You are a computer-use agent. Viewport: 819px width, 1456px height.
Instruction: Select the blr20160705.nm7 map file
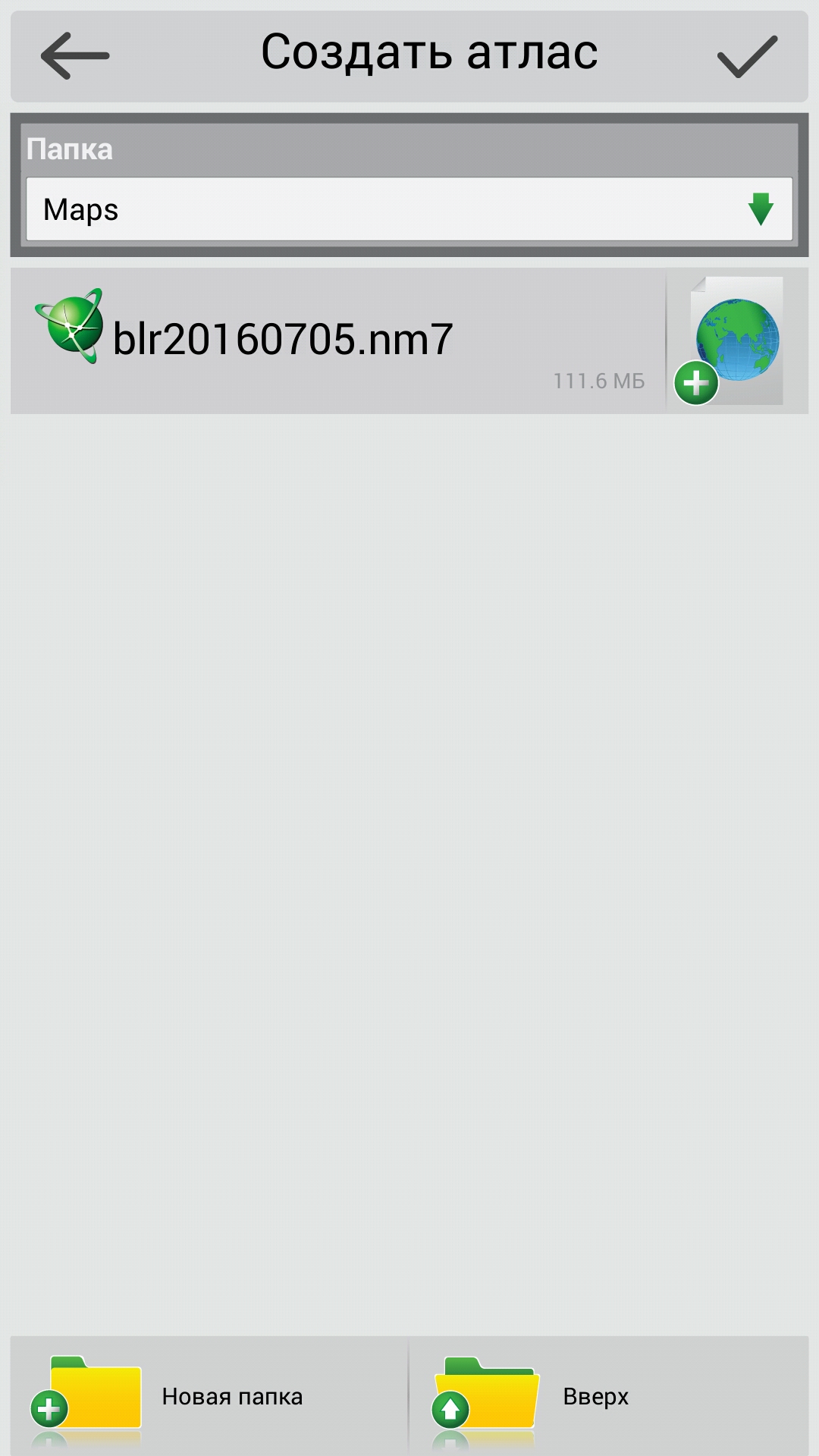coord(338,340)
